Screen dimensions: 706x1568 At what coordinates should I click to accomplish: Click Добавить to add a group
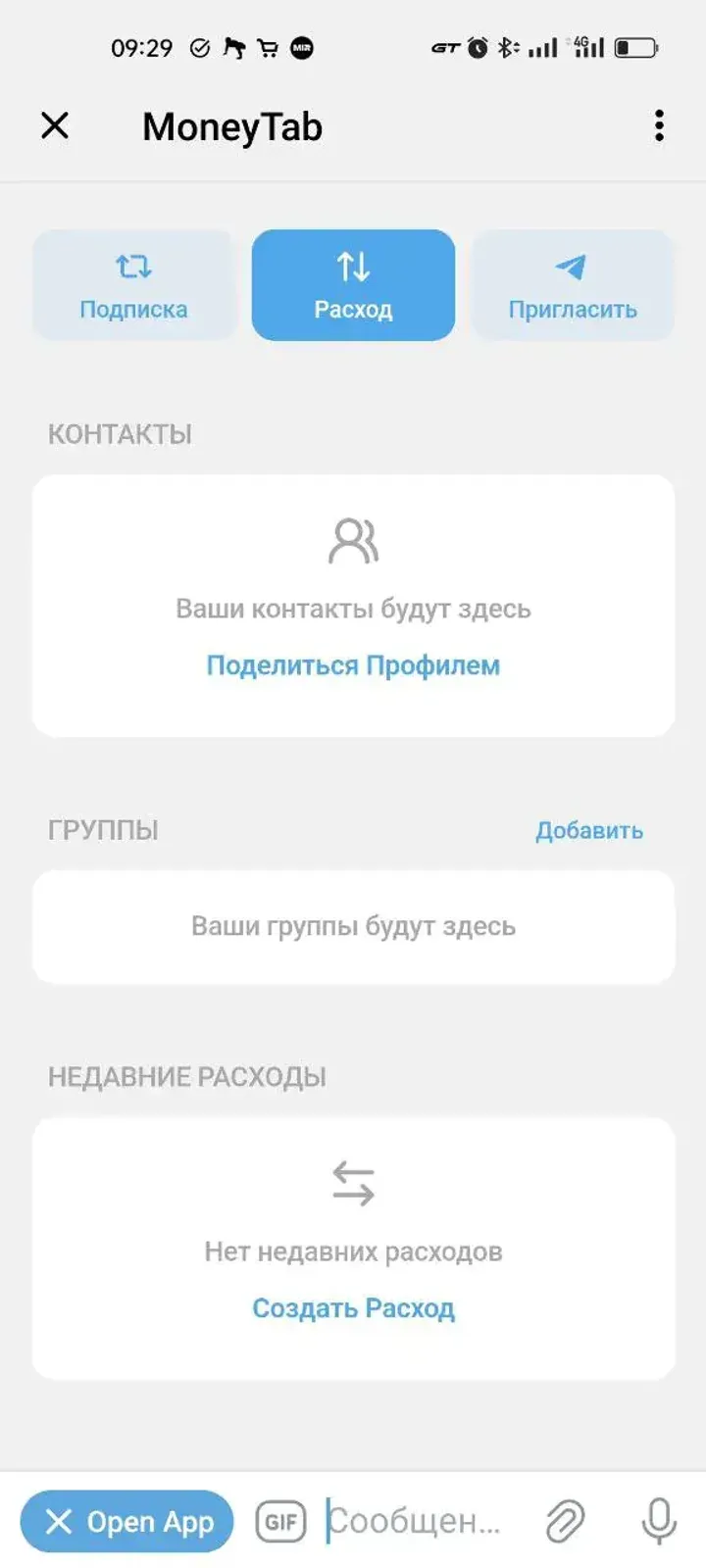(588, 830)
